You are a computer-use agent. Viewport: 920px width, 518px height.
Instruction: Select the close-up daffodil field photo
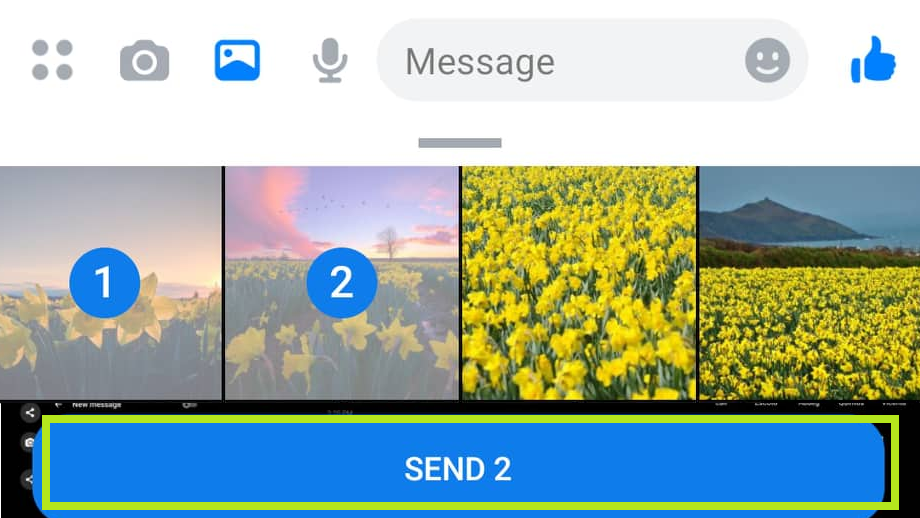tap(579, 284)
